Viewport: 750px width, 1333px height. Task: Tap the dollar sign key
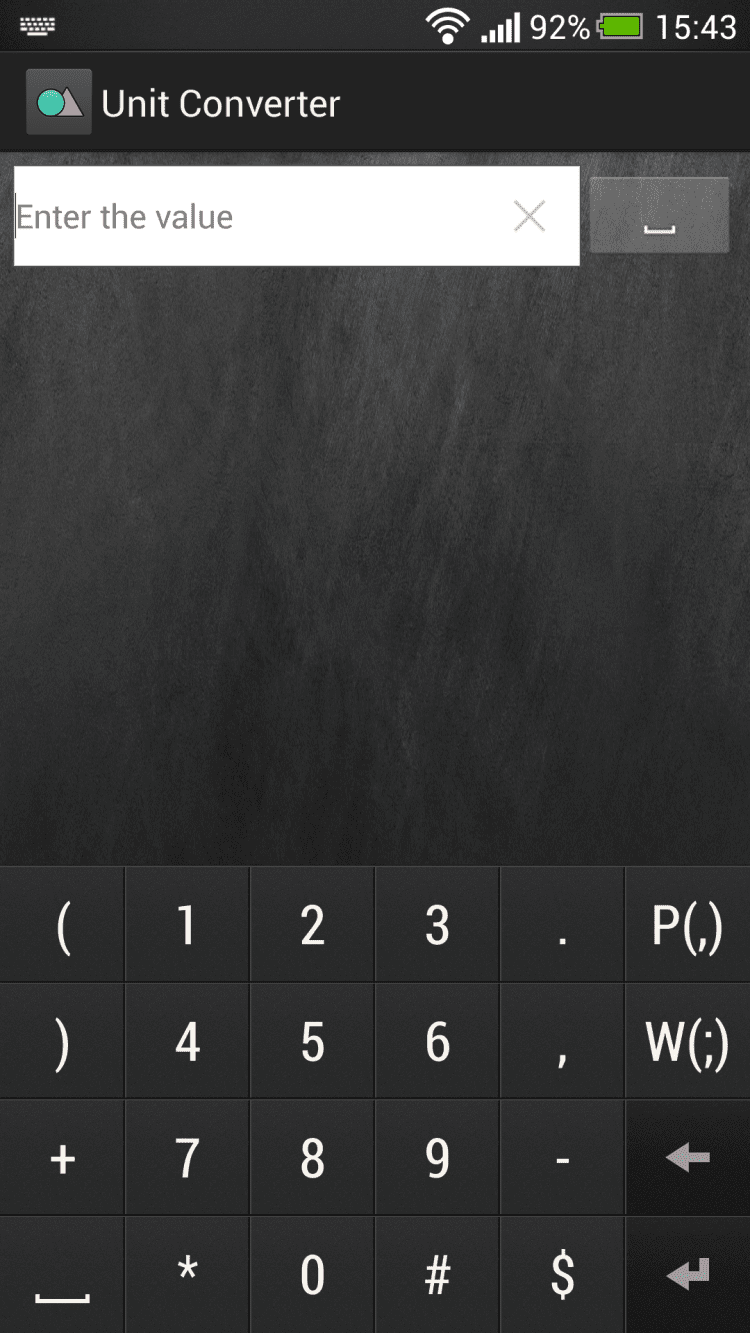[x=562, y=1275]
